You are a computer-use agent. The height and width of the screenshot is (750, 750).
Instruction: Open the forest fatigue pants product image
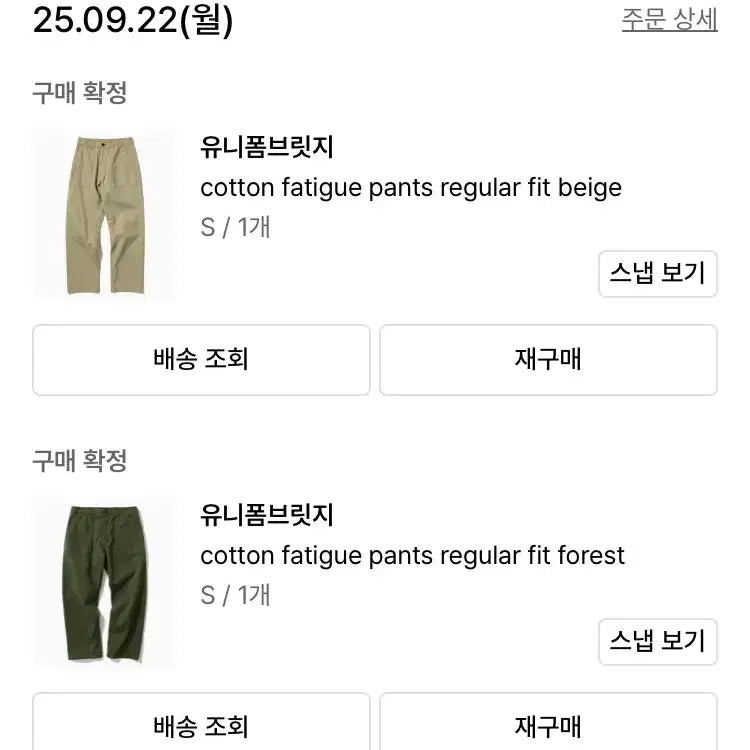coord(104,583)
